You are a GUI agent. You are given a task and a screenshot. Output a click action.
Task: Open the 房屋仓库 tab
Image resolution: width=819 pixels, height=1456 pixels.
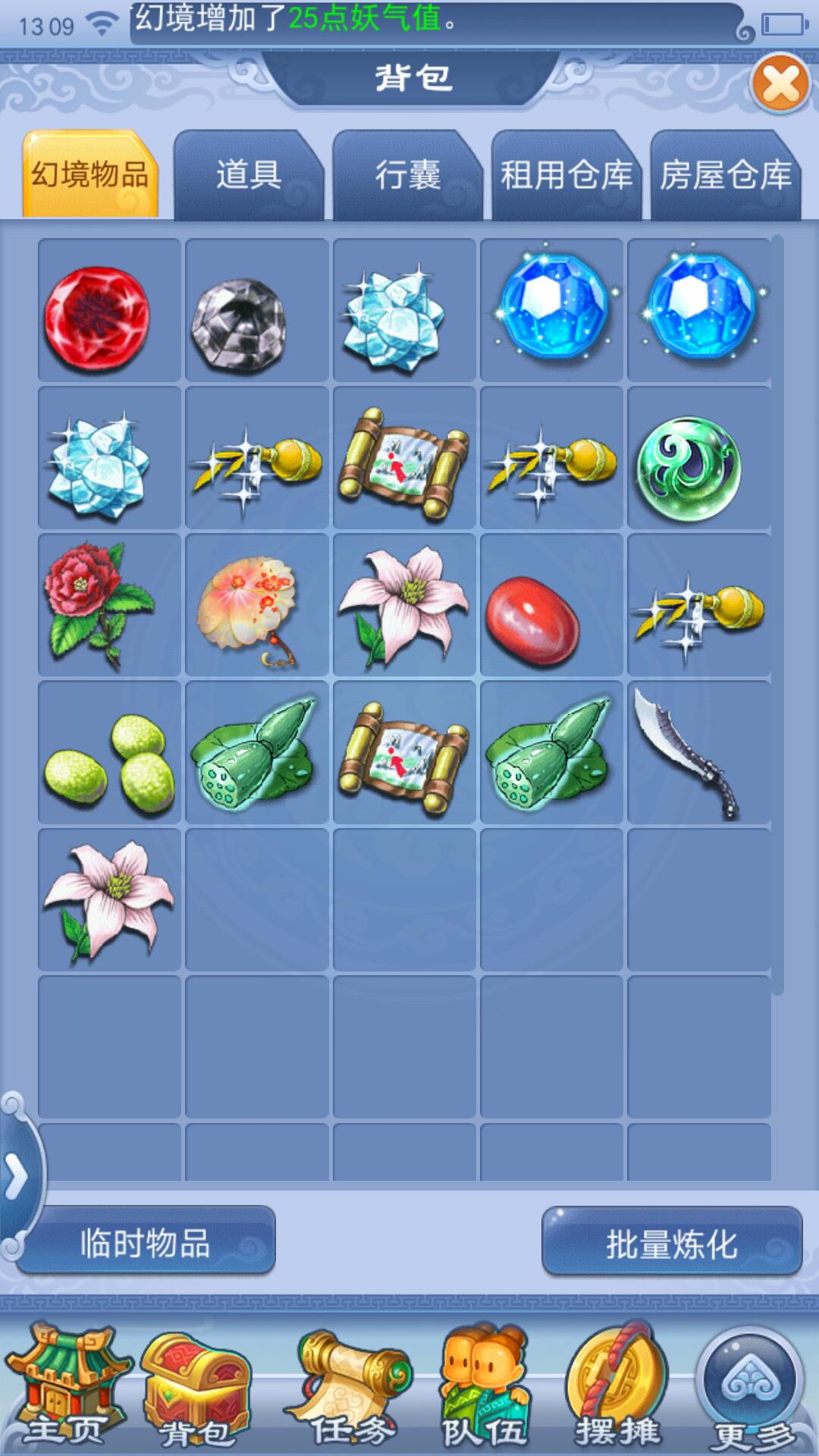coord(725,175)
